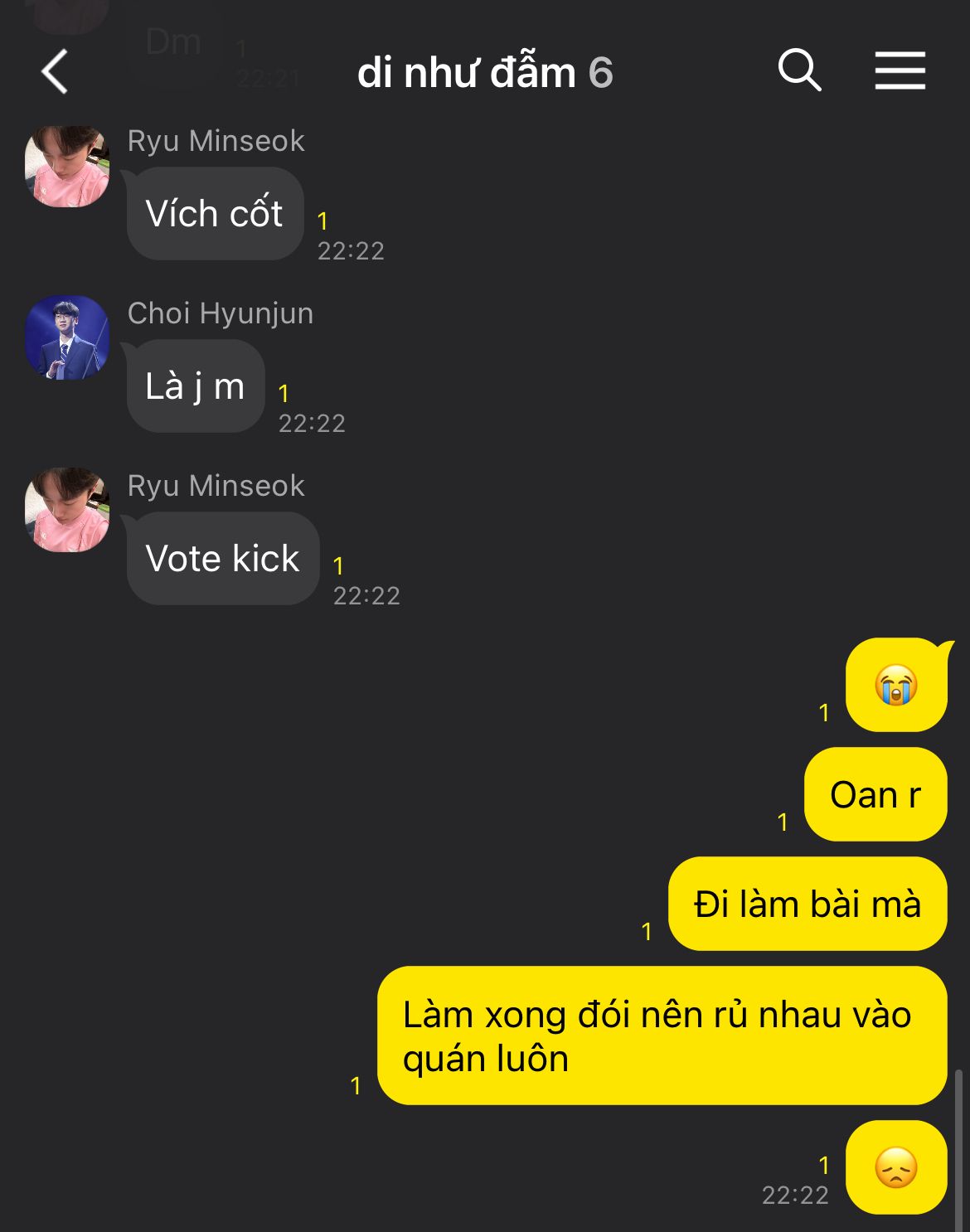Open Ryu Minseok's avatar beside "Vích cốt"

(67, 166)
